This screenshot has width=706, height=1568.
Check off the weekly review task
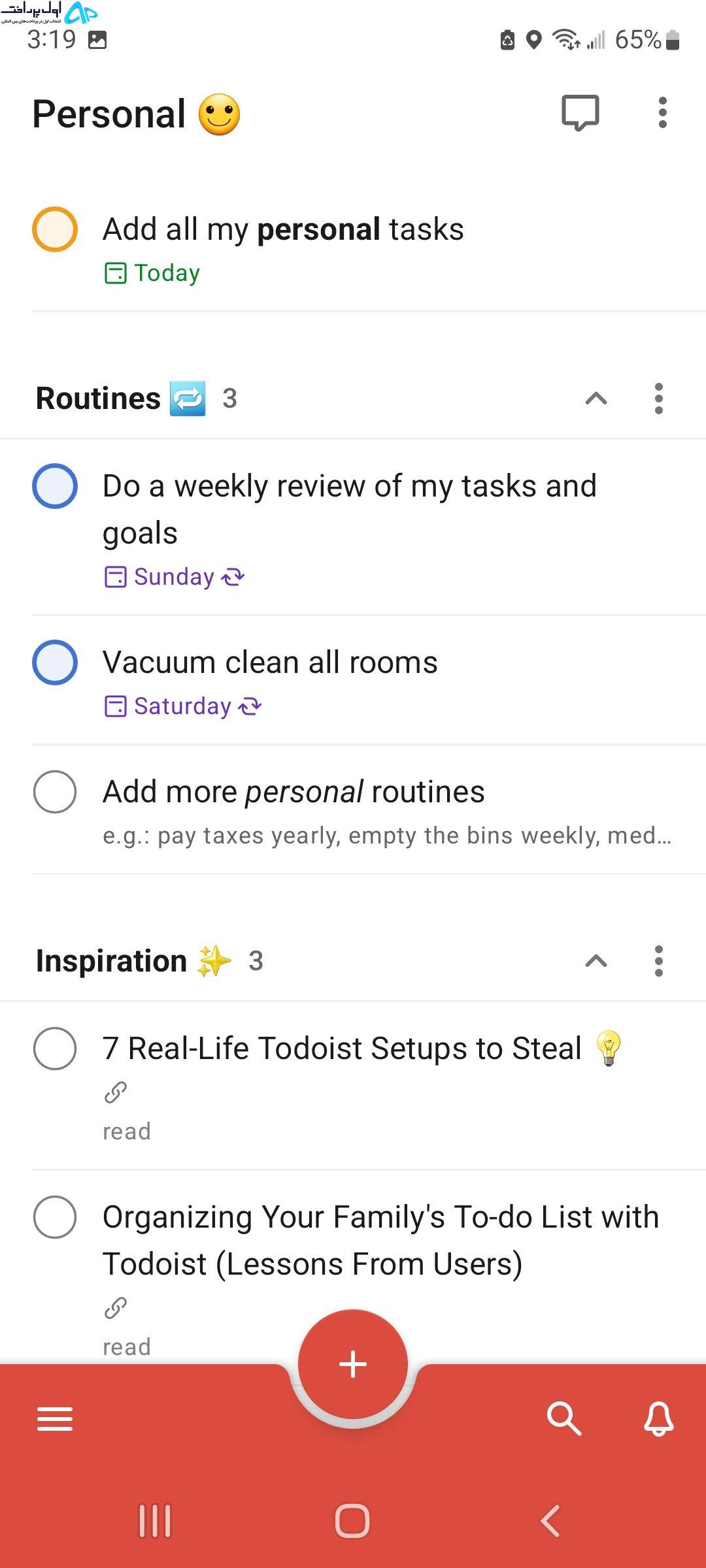point(55,486)
